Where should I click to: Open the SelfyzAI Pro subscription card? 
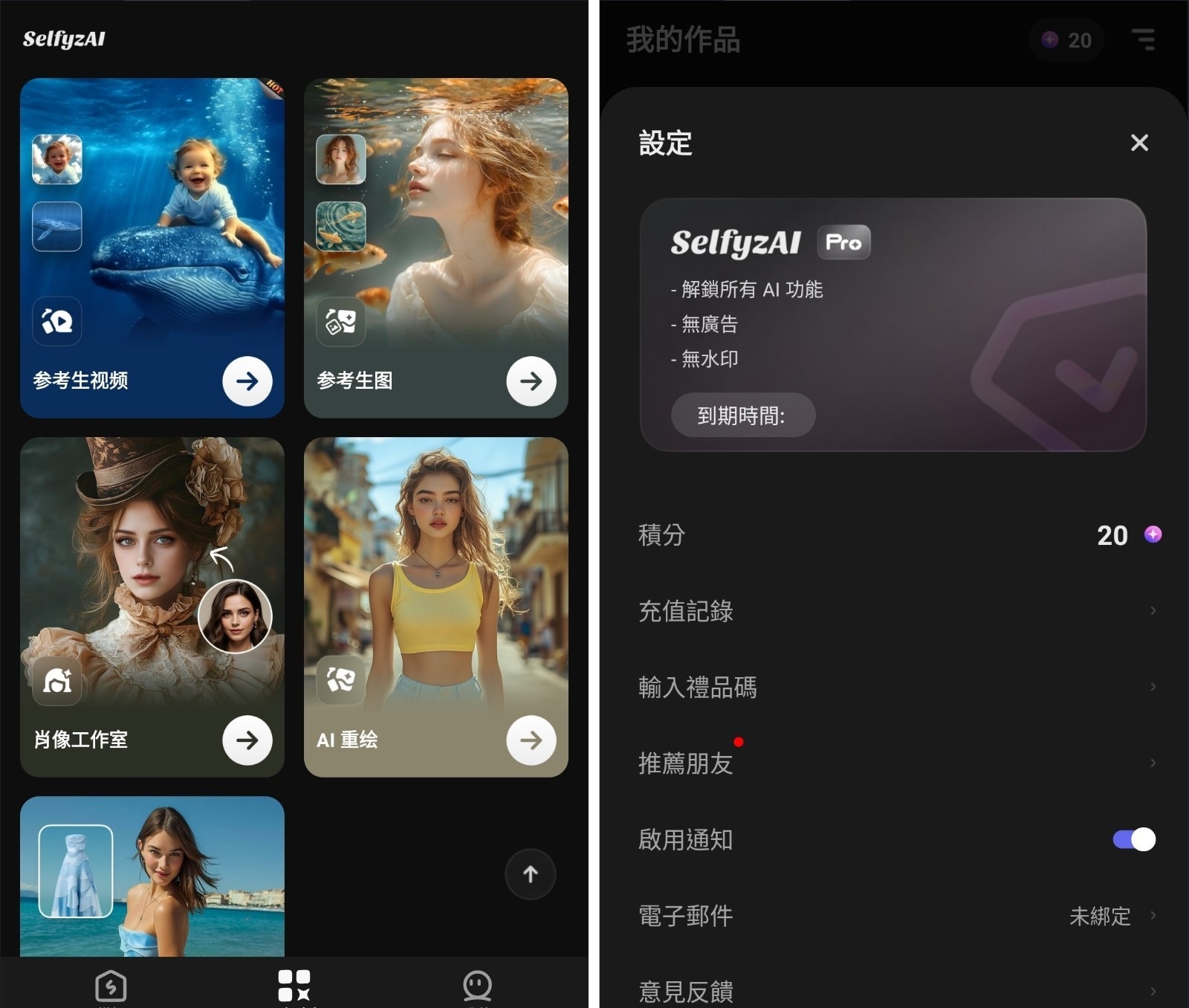pyautogui.click(x=892, y=324)
